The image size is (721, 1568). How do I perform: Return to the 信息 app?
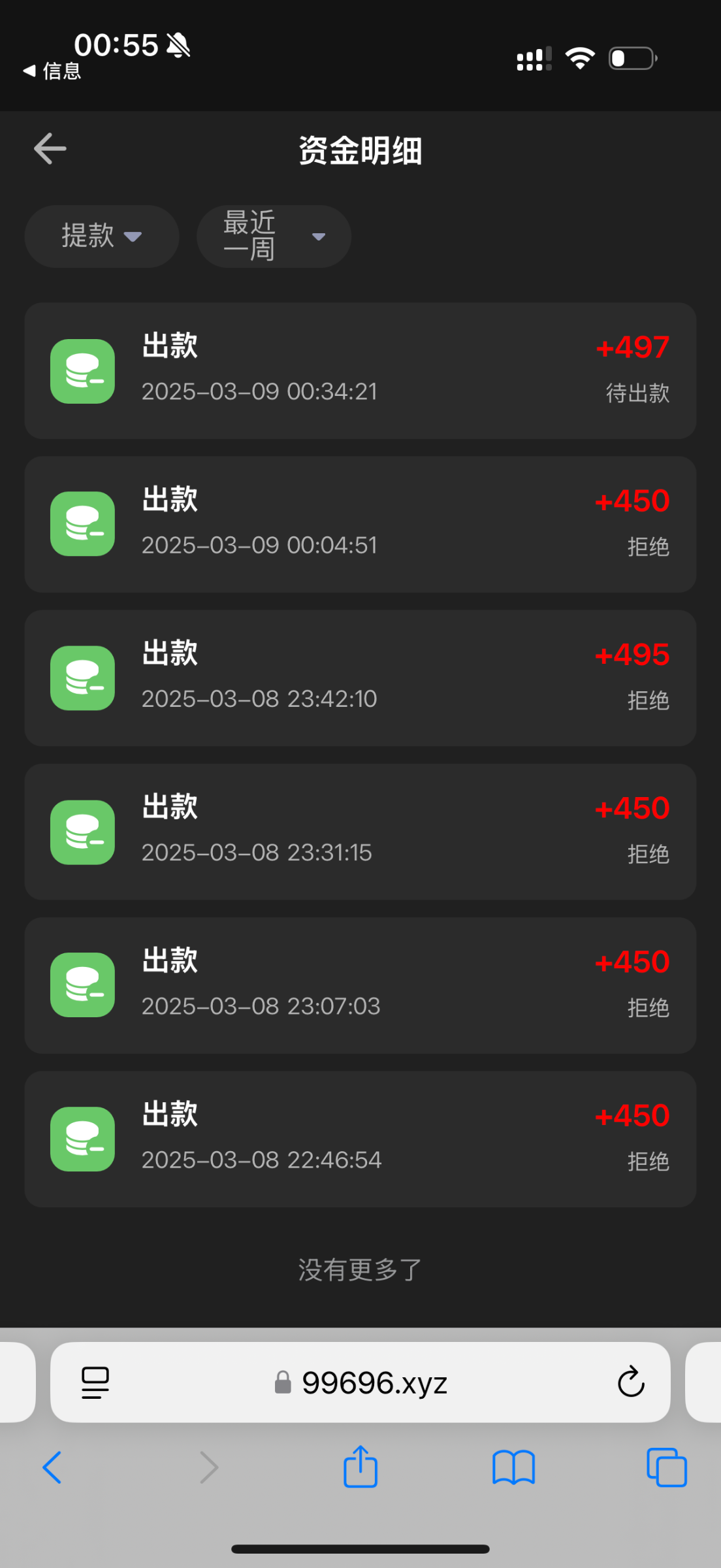[52, 71]
